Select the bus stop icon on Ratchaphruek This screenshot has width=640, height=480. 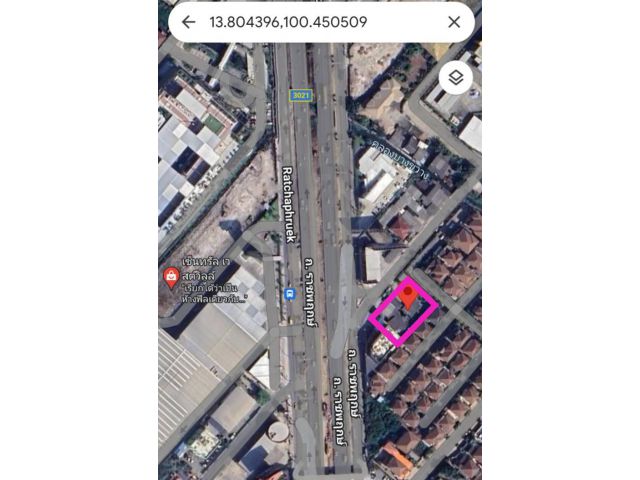[x=289, y=294]
